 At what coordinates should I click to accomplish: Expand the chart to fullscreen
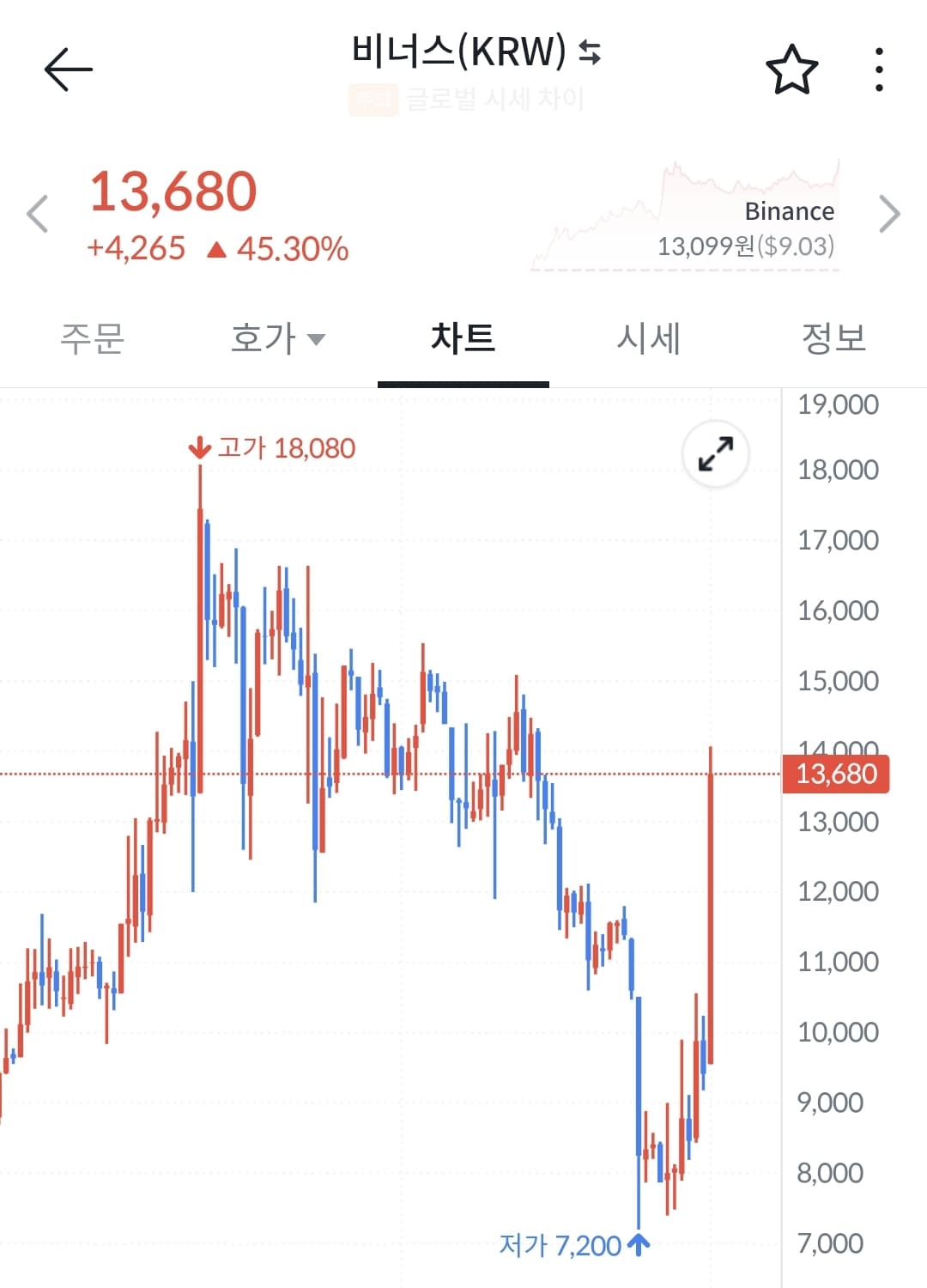pos(716,453)
